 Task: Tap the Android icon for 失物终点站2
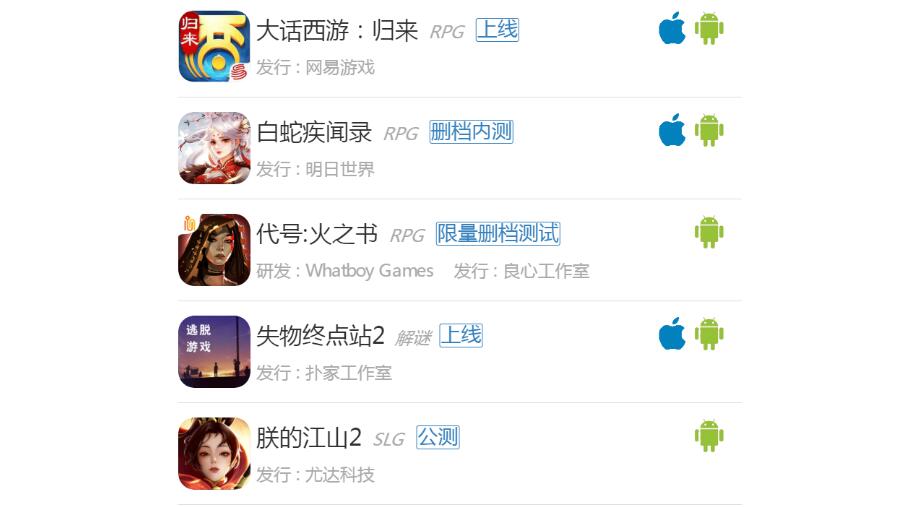[709, 334]
